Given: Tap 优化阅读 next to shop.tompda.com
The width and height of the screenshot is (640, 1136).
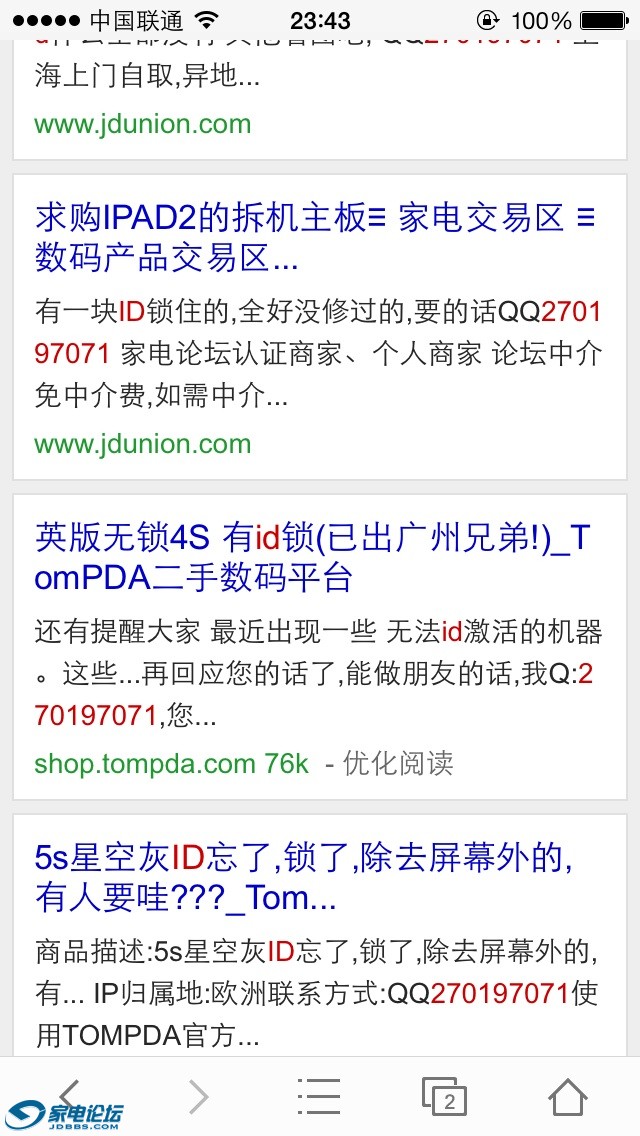Looking at the screenshot, I should (397, 764).
